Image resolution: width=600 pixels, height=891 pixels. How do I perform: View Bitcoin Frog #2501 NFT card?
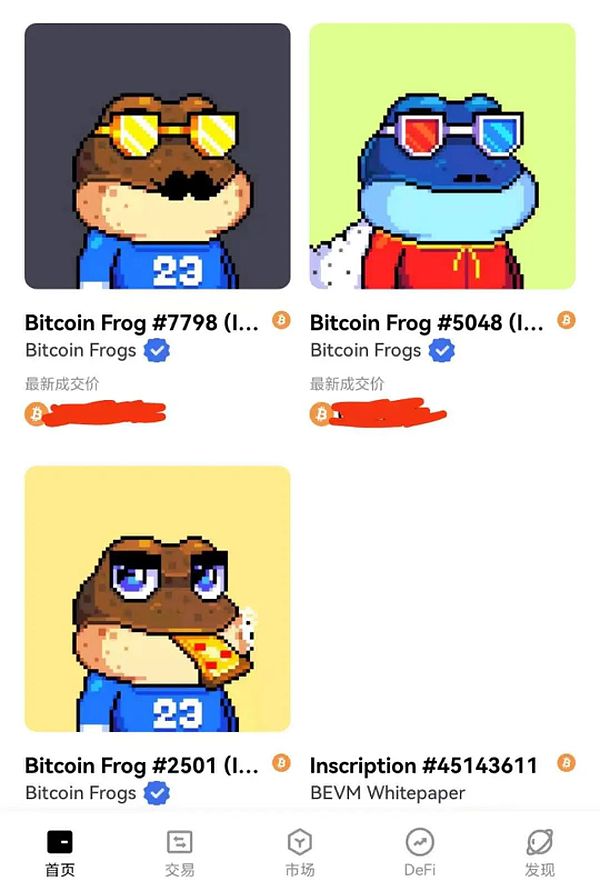(157, 598)
